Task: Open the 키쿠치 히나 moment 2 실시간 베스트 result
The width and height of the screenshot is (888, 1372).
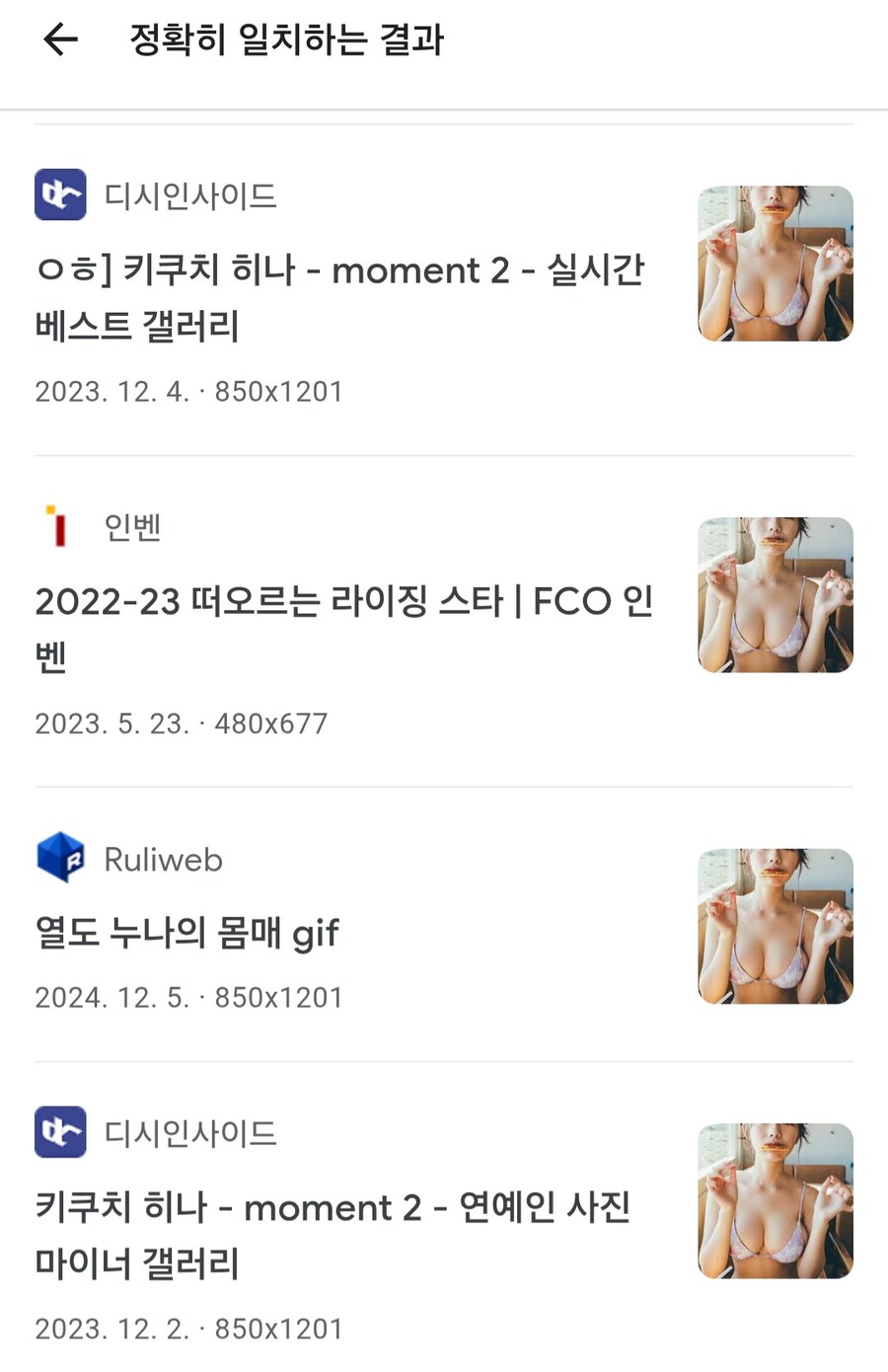Action: click(x=340, y=296)
